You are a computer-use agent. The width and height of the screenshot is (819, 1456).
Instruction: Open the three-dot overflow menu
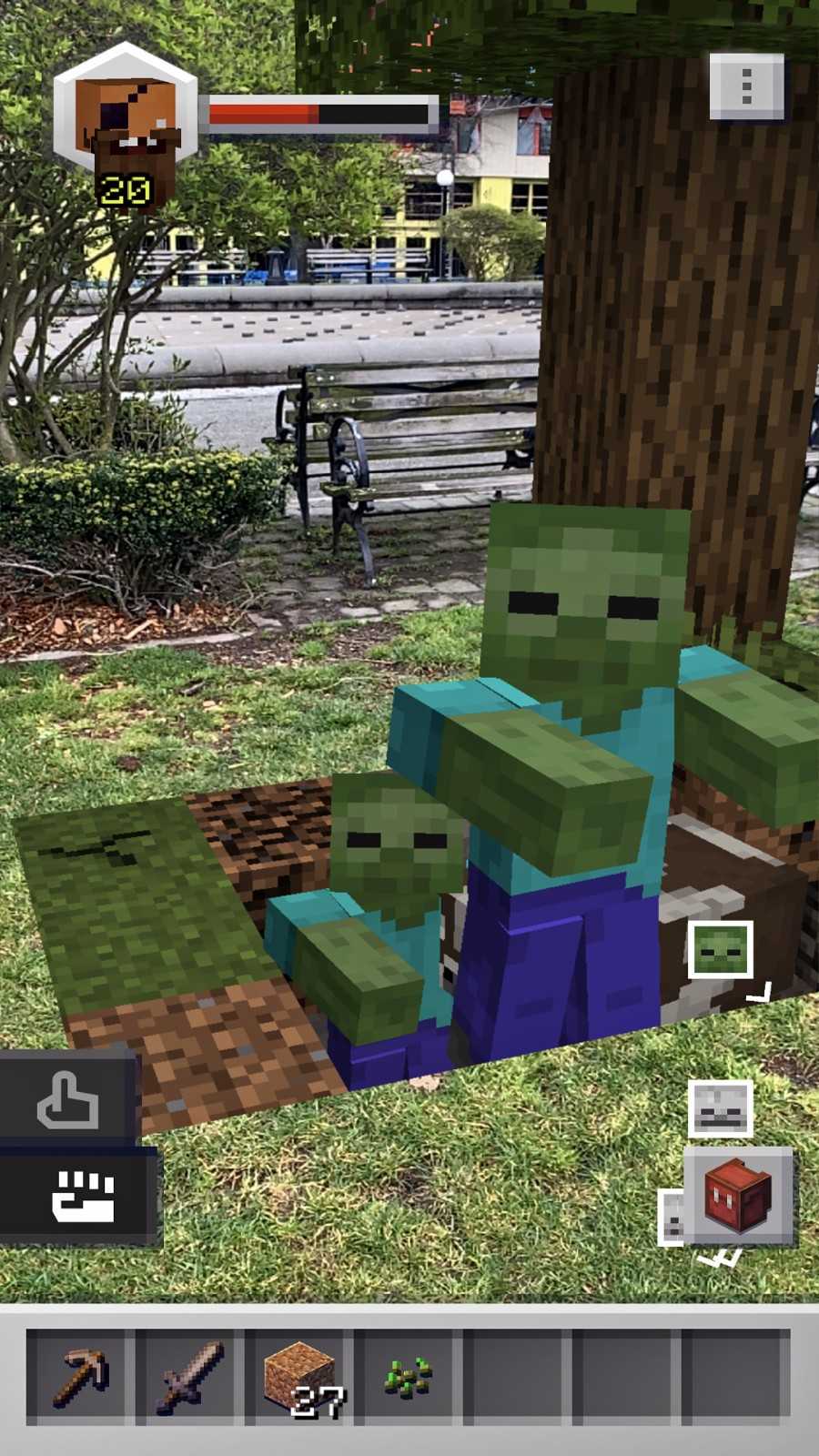click(746, 86)
